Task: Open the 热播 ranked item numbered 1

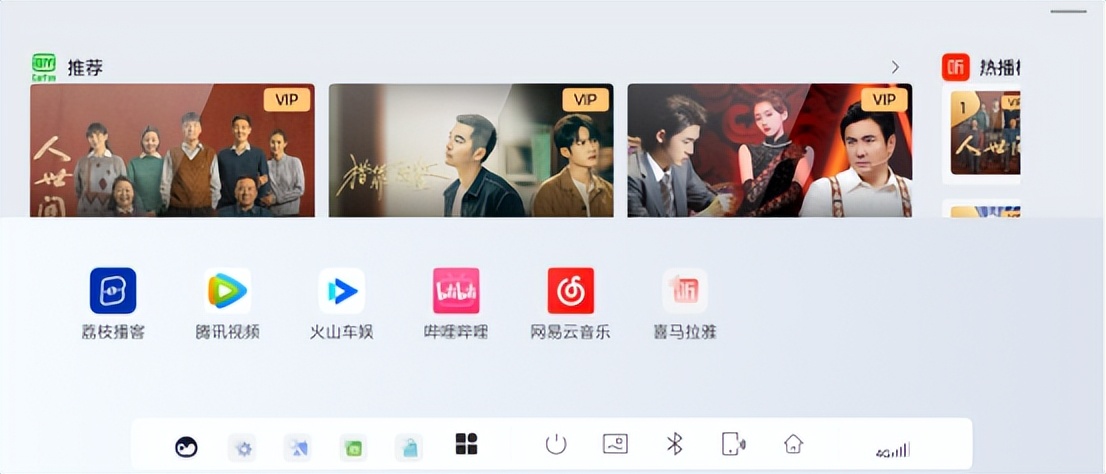Action: tap(984, 133)
